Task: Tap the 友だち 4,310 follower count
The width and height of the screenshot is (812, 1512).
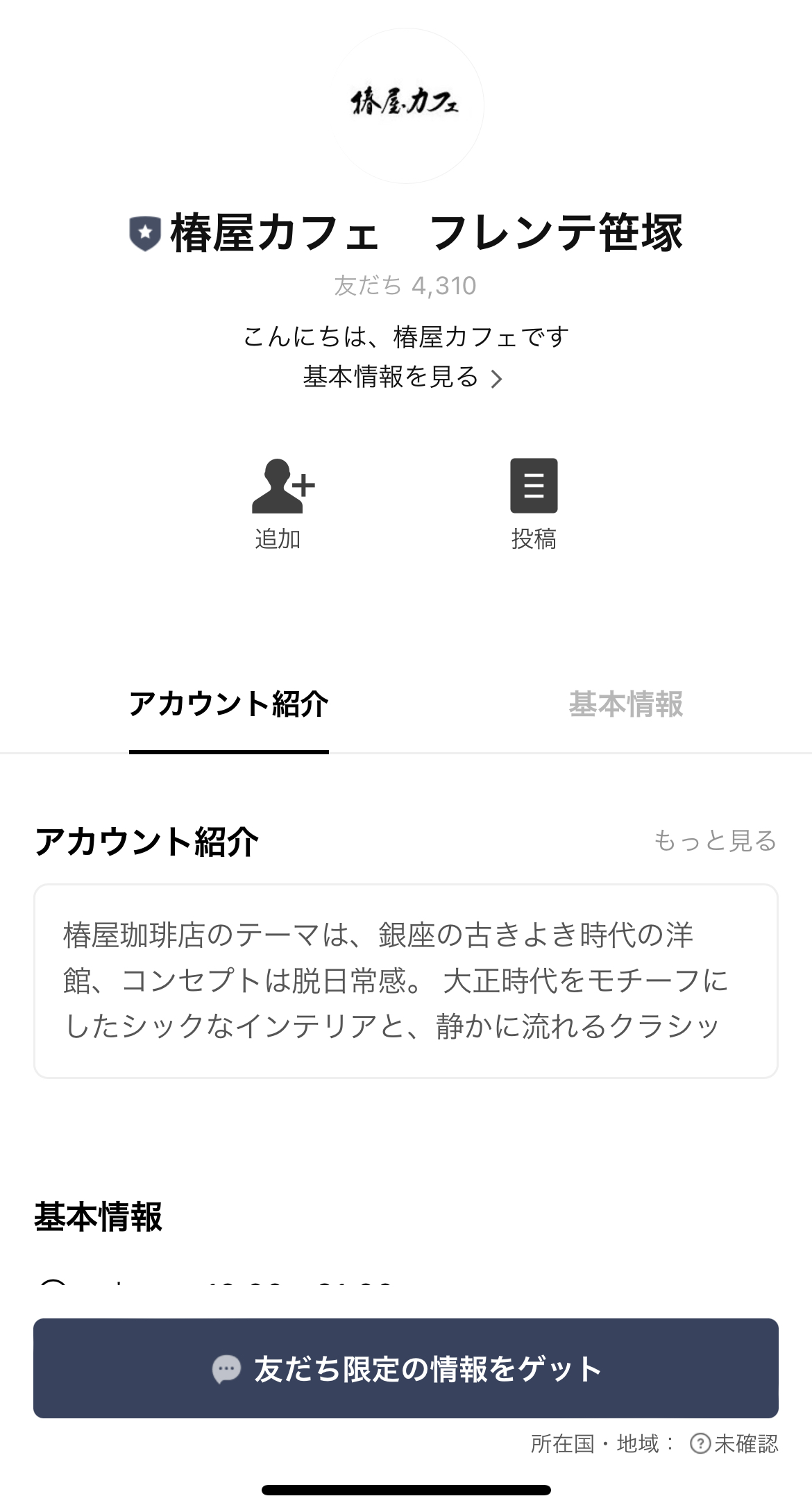Action: point(406,286)
